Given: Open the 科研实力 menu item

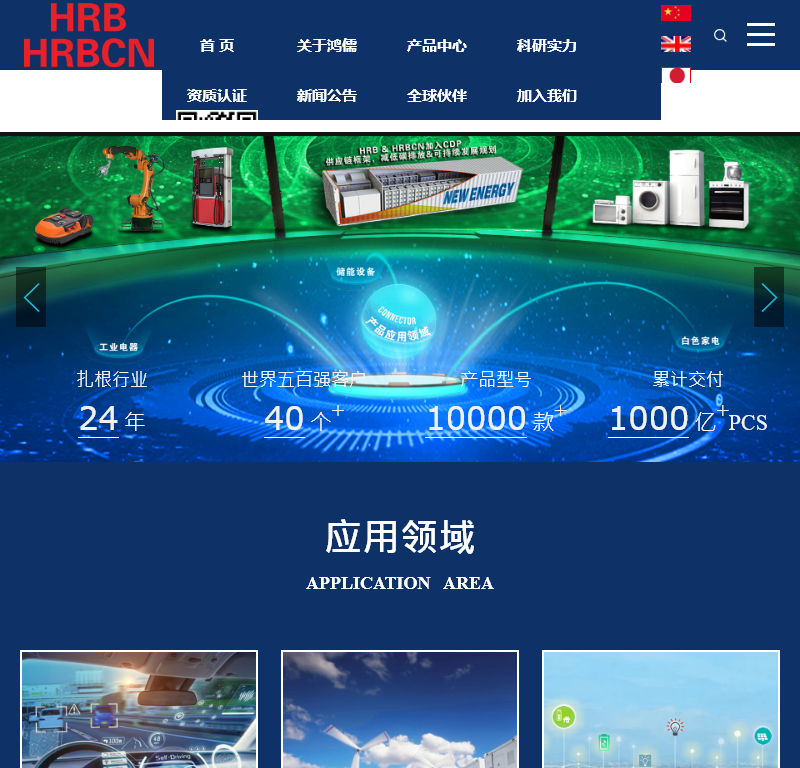Looking at the screenshot, I should [546, 46].
